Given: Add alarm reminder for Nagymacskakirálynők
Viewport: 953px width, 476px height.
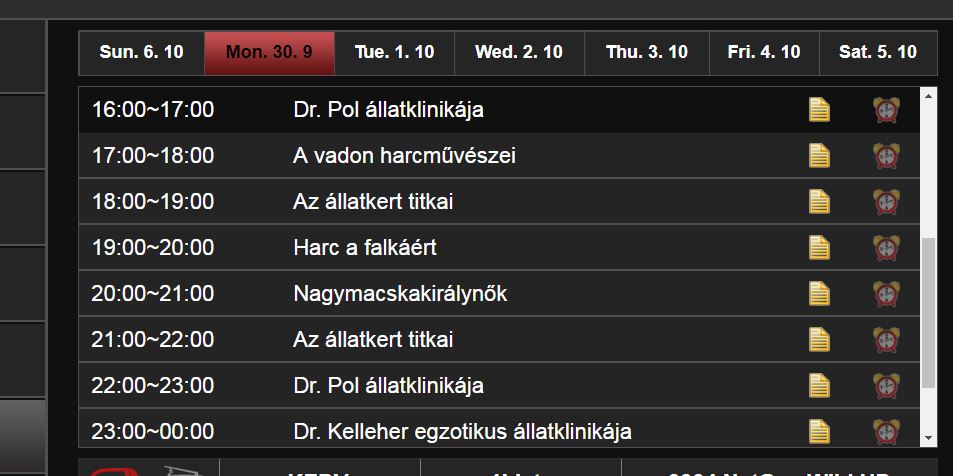Looking at the screenshot, I should [885, 294].
